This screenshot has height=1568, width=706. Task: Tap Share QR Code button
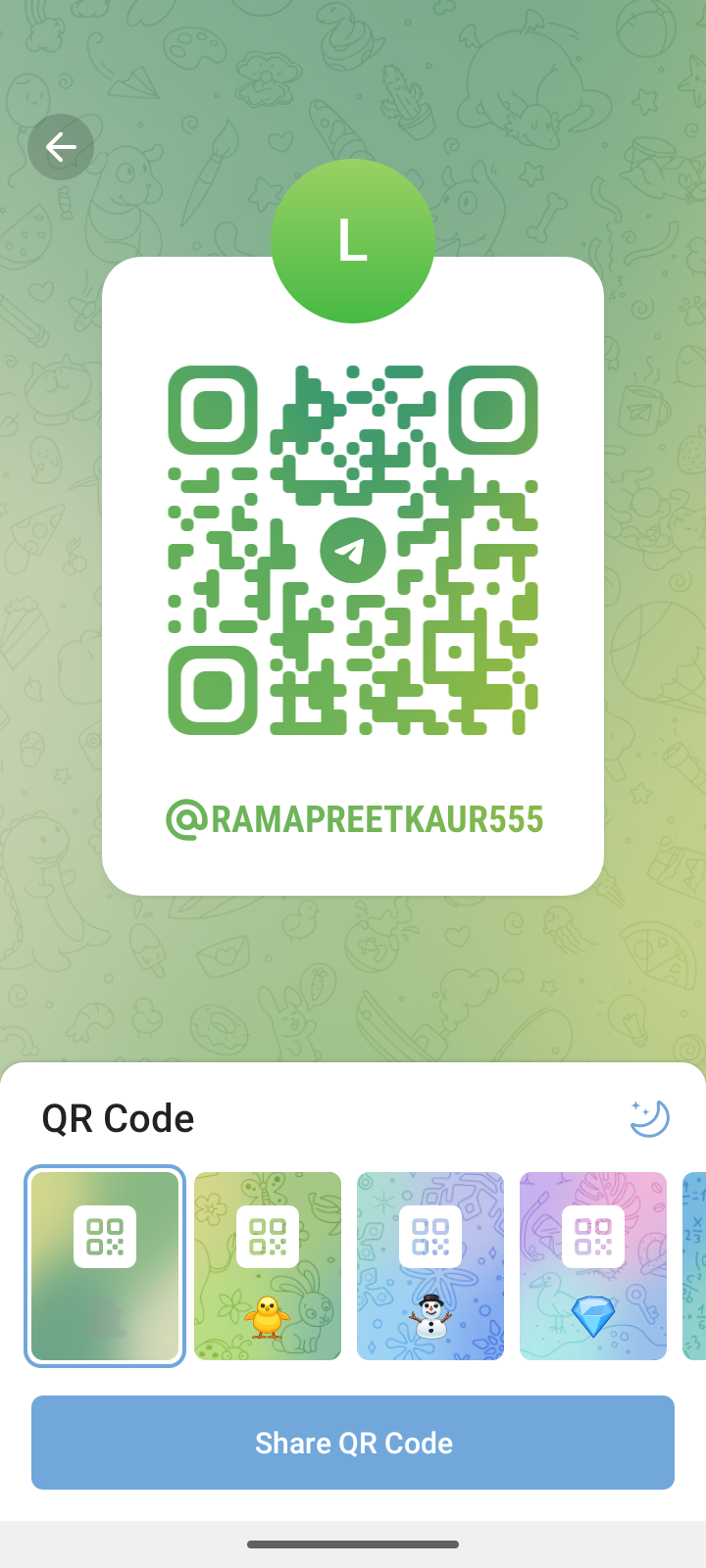(353, 1443)
